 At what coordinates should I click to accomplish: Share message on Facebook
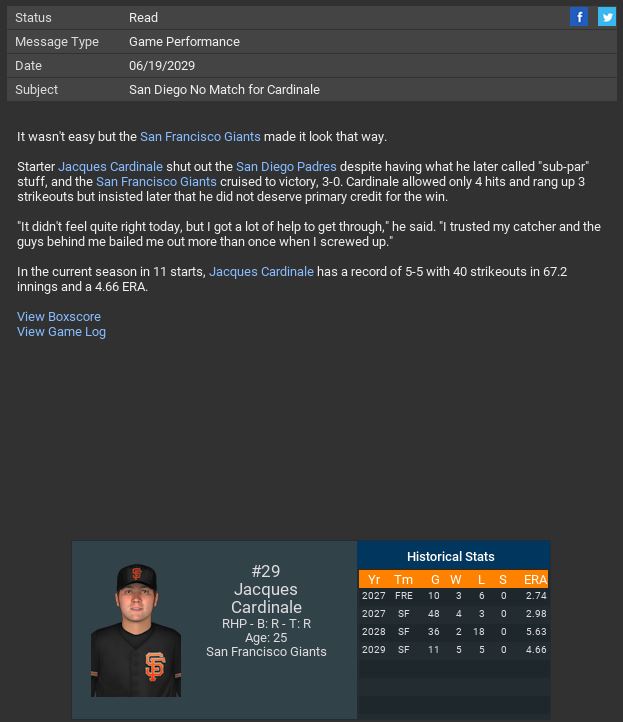579,17
